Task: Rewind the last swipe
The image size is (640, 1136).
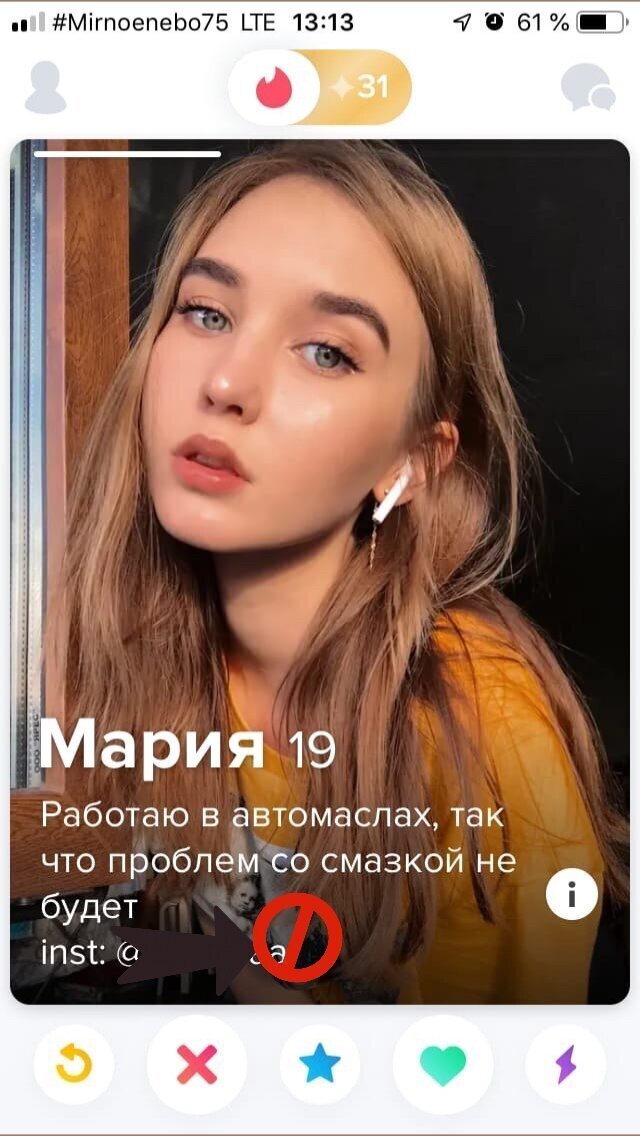Action: click(72, 1066)
